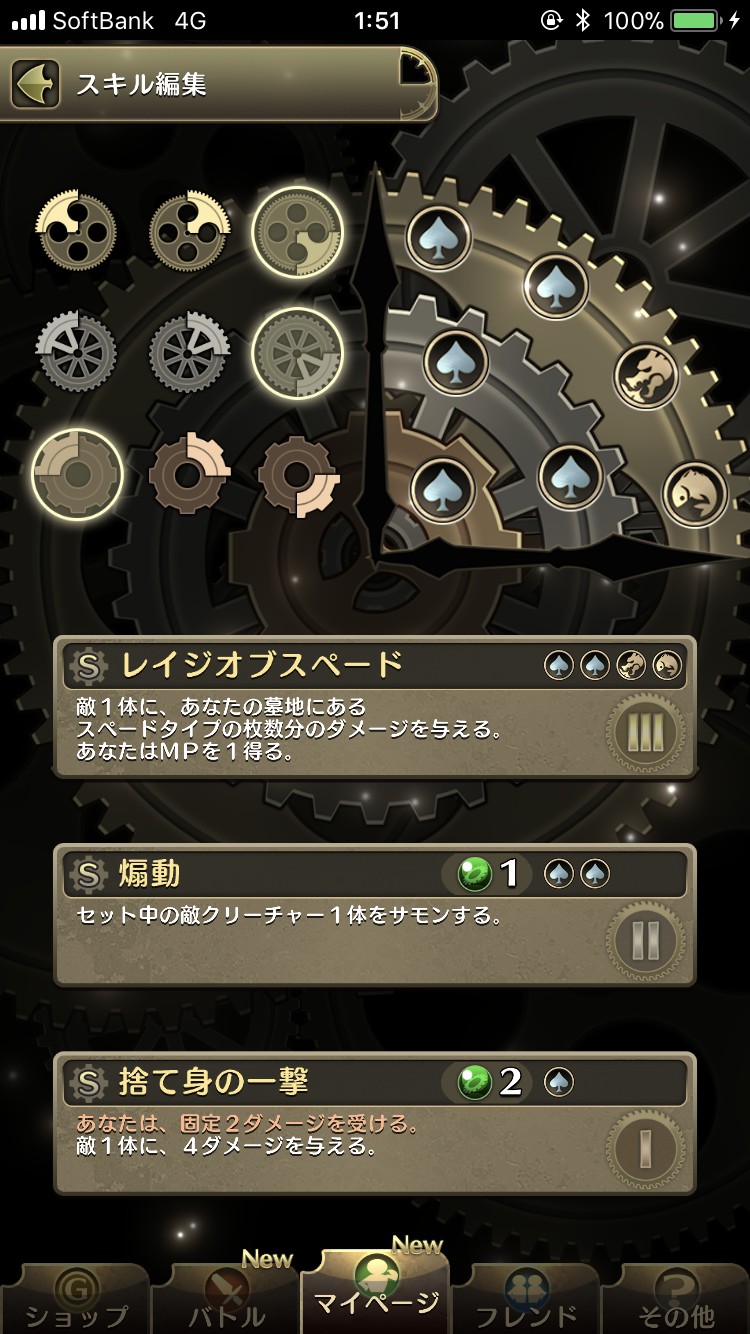Switch to the フレンド tab
750x1334 pixels.
526,1298
